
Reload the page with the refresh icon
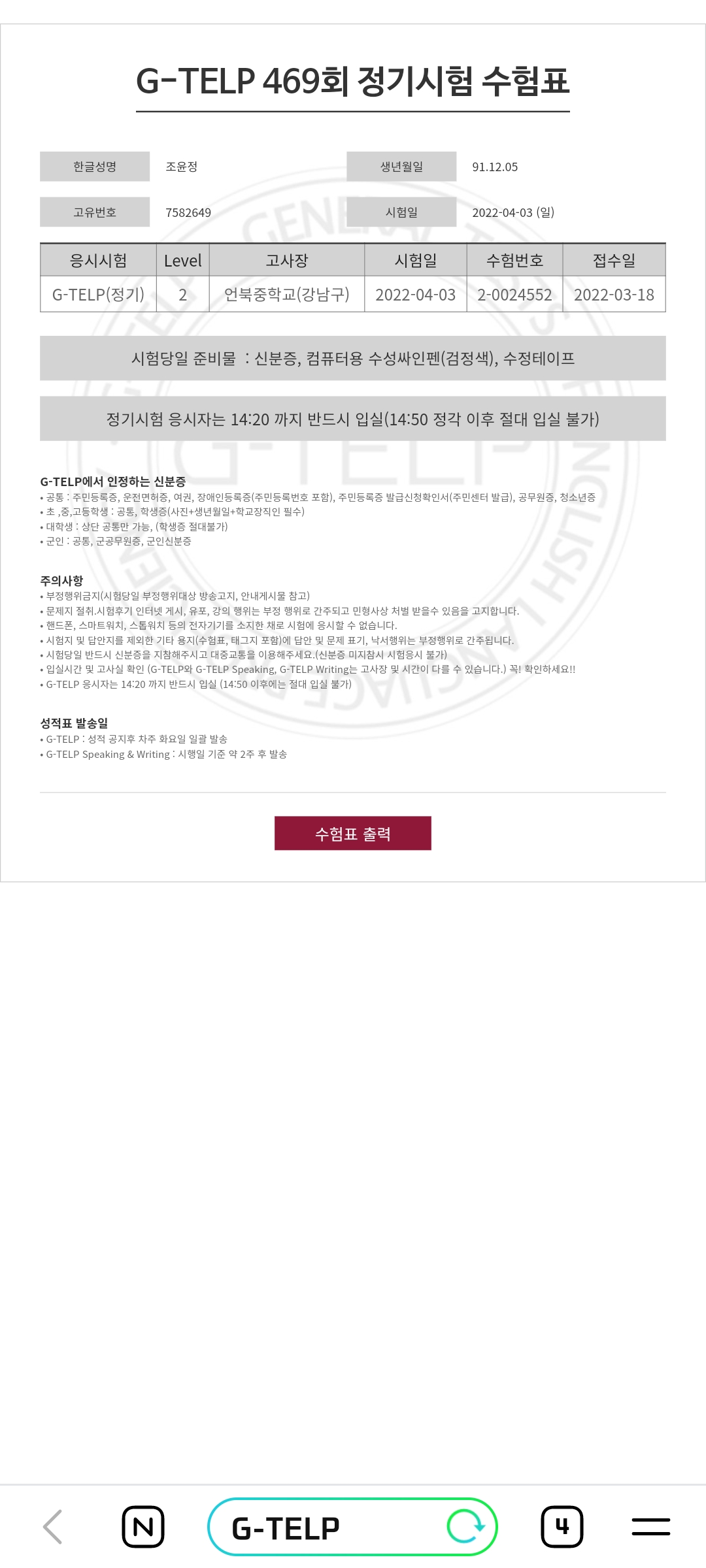coord(465,1527)
